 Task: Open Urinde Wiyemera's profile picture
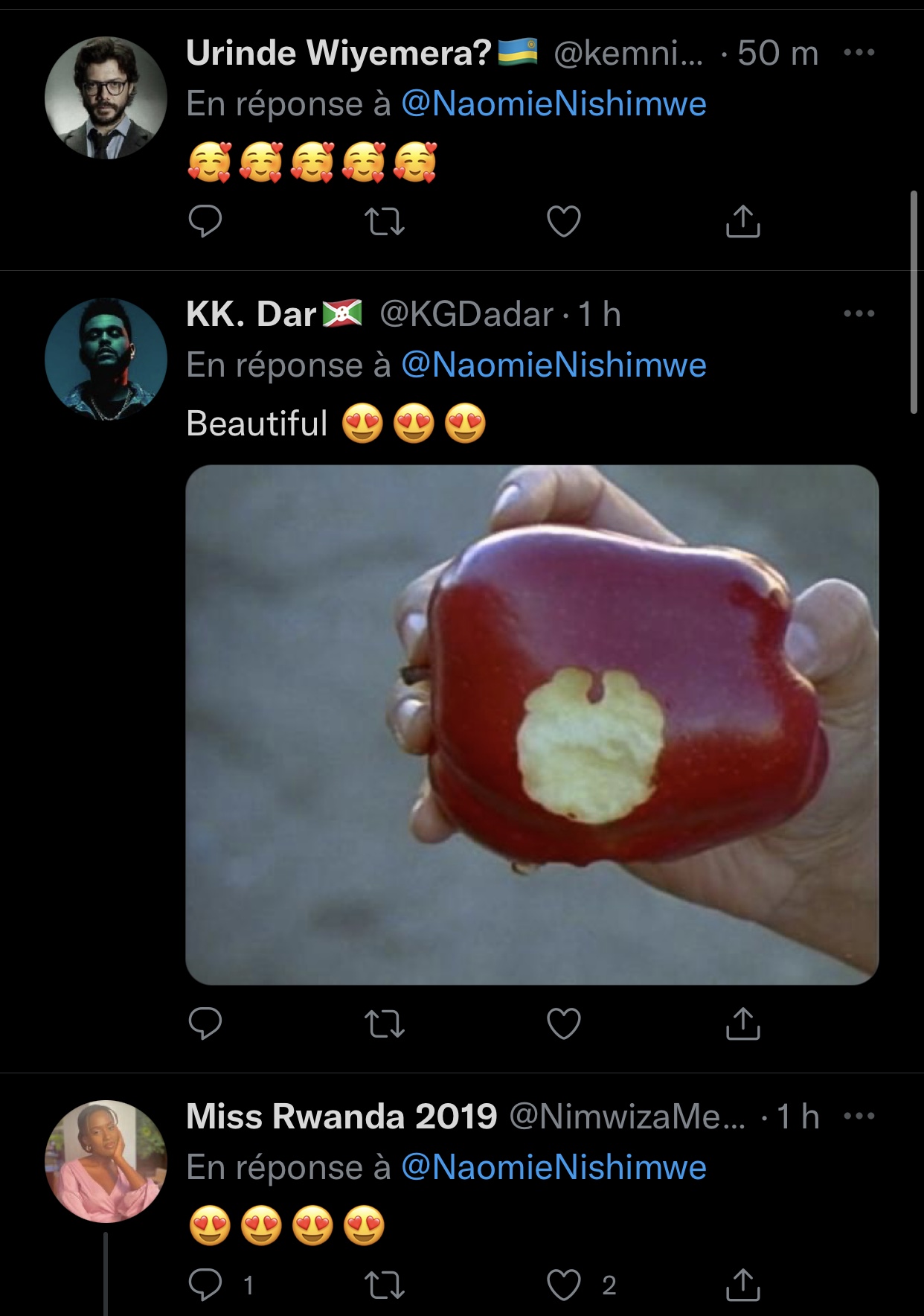coord(106,98)
